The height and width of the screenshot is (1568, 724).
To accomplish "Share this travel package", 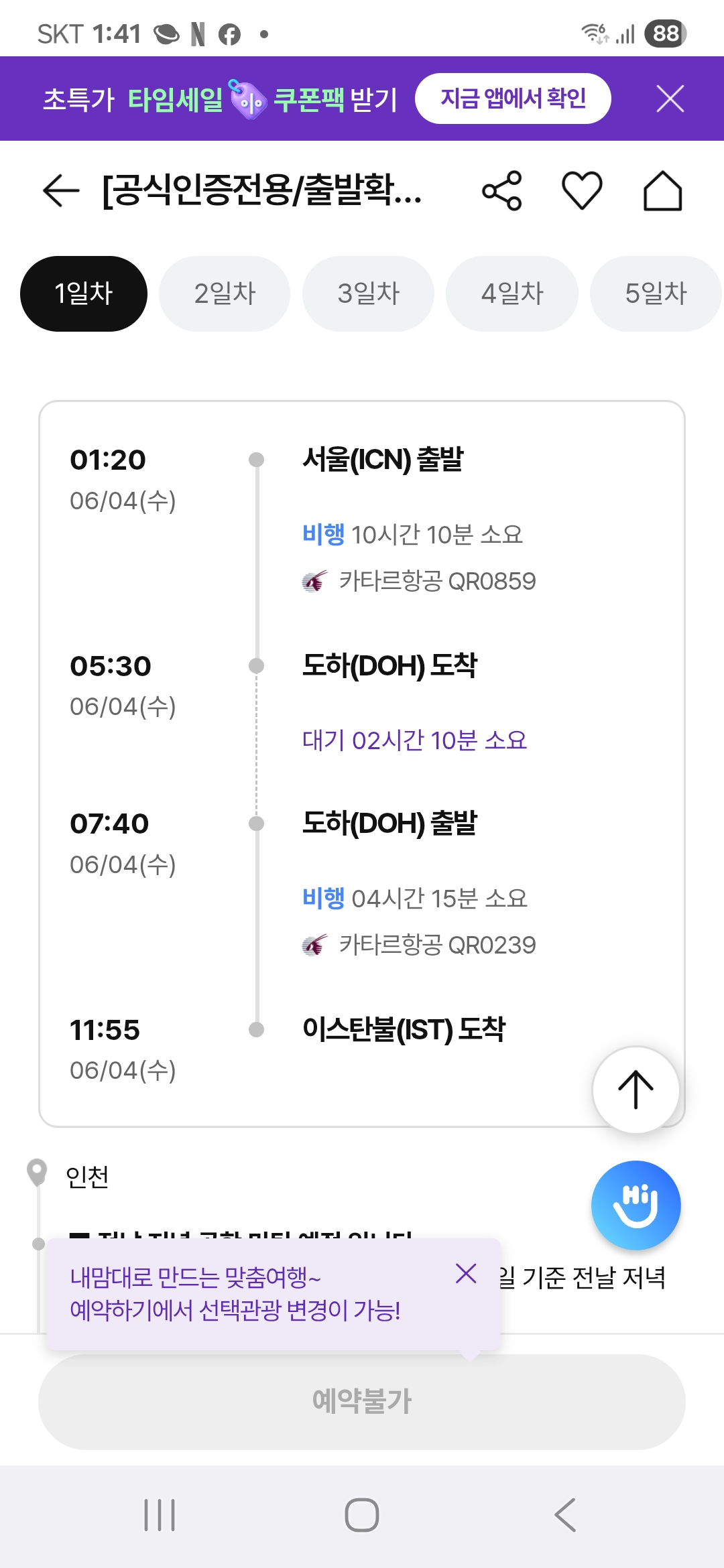I will [502, 191].
